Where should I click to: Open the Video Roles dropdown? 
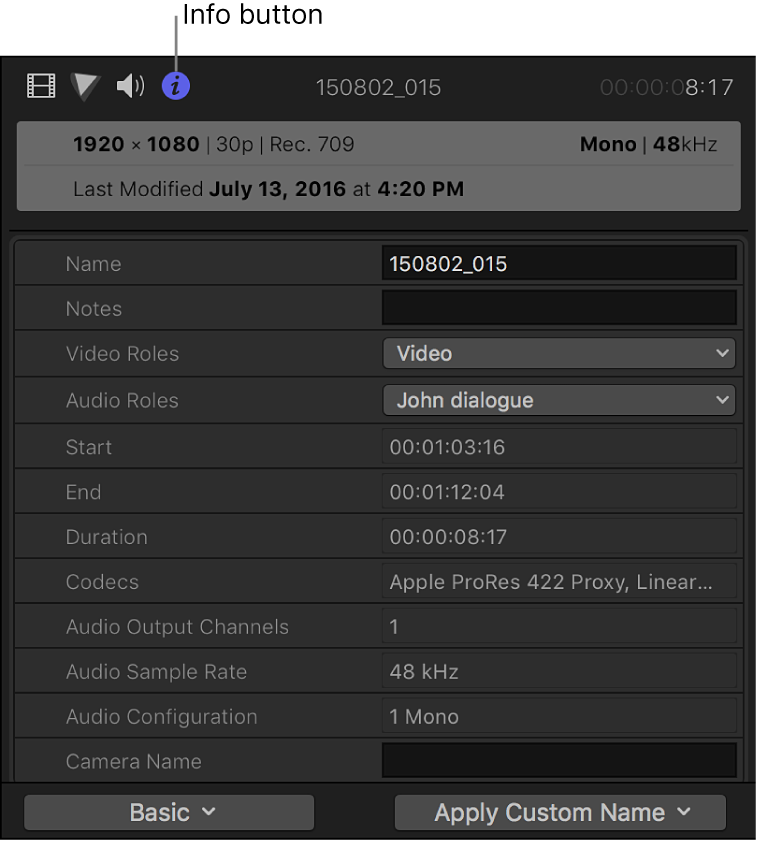tap(559, 353)
